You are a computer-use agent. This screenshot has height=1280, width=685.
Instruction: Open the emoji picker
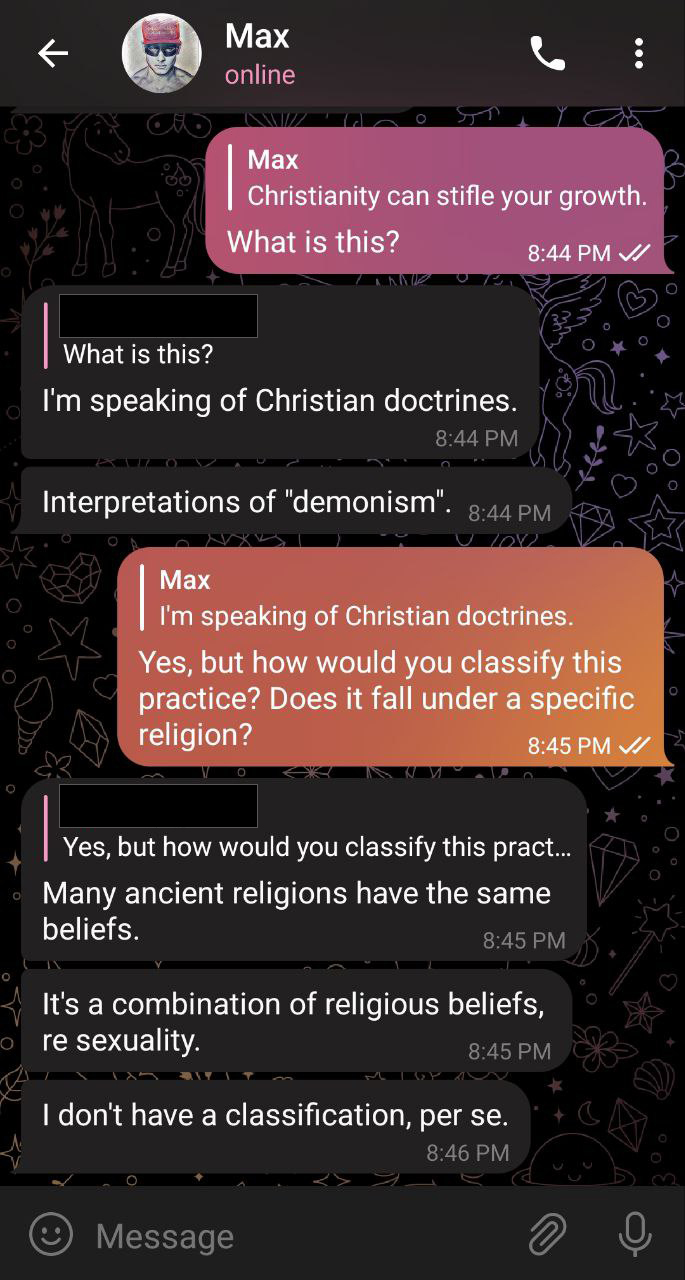[x=51, y=1235]
